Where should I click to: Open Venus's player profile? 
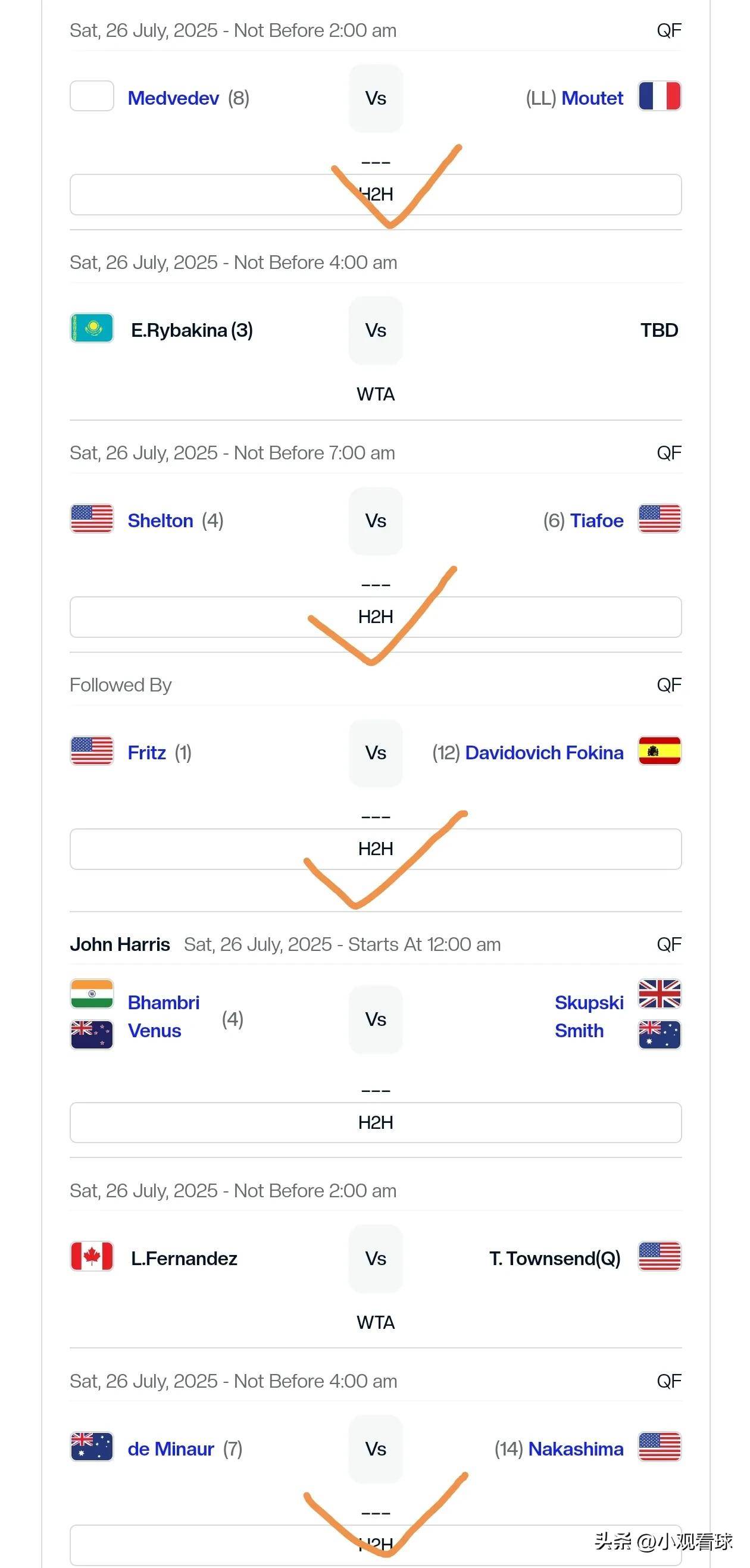154,1031
